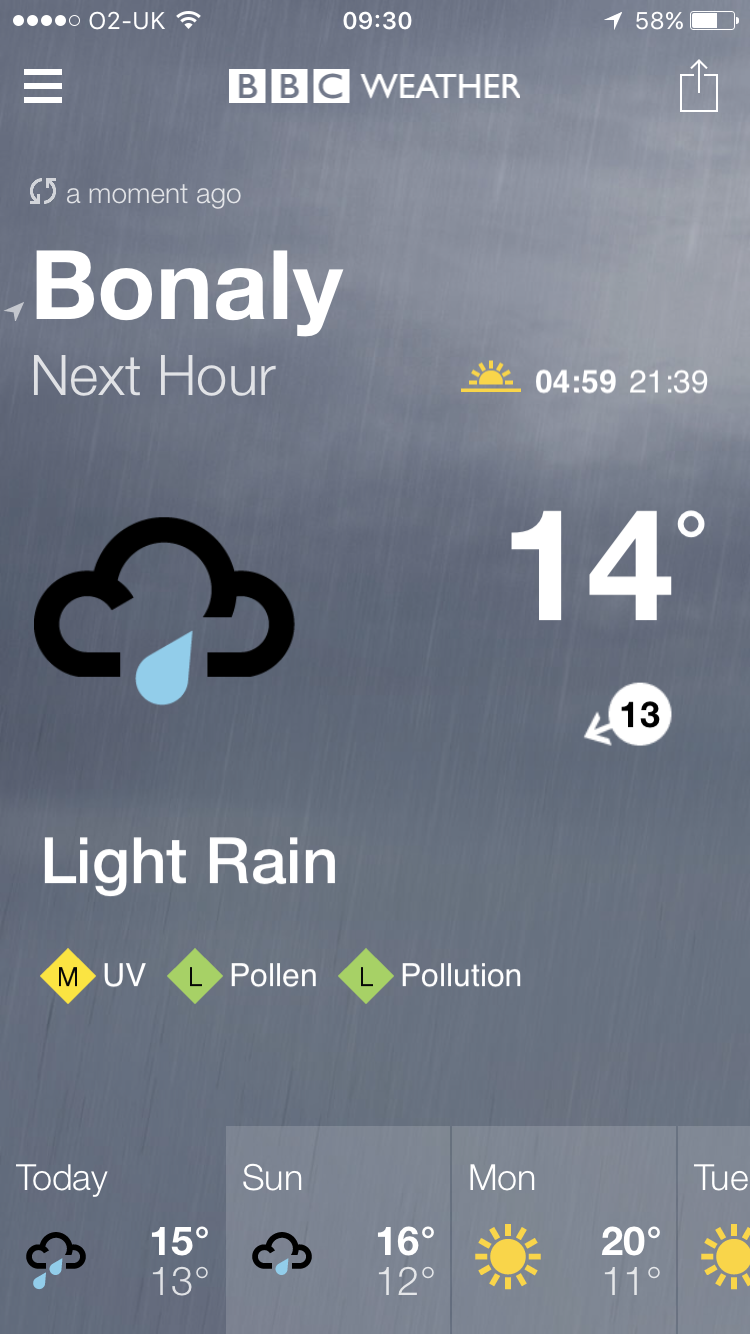The height and width of the screenshot is (1334, 750).
Task: Open the Bonaly location name
Action: click(x=188, y=288)
